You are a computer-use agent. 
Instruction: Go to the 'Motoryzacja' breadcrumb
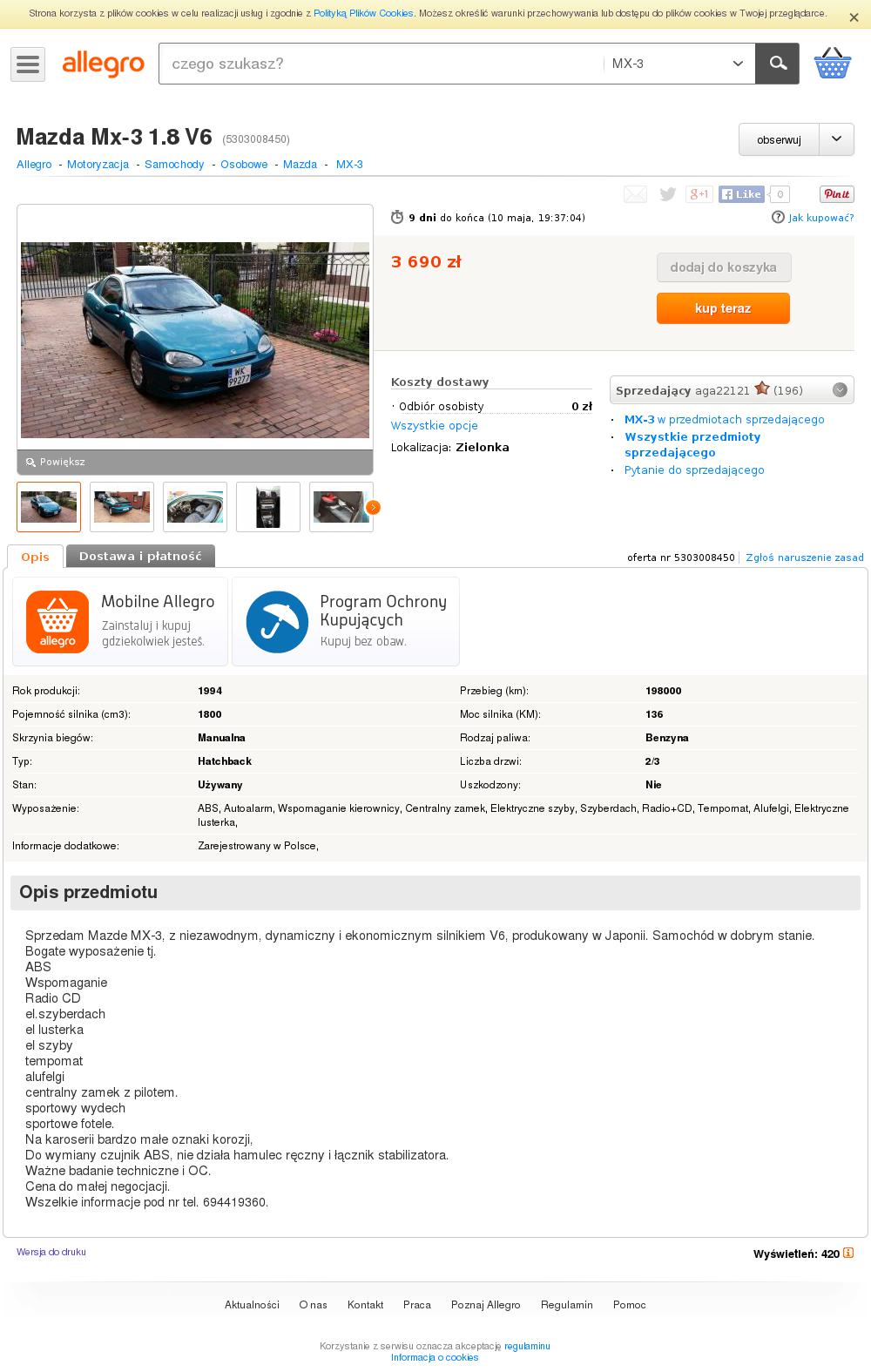click(x=98, y=165)
